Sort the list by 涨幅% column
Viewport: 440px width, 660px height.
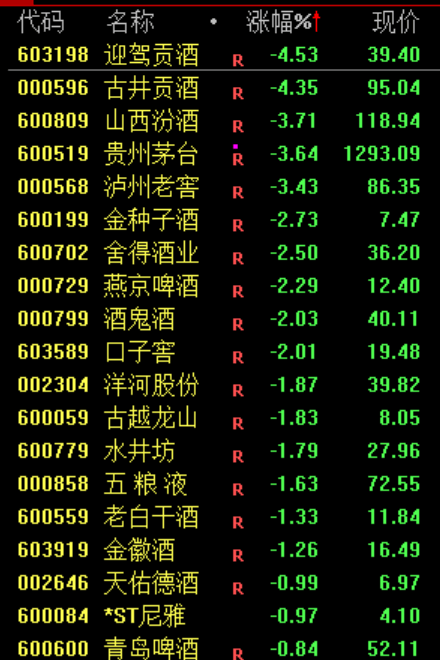click(x=283, y=22)
